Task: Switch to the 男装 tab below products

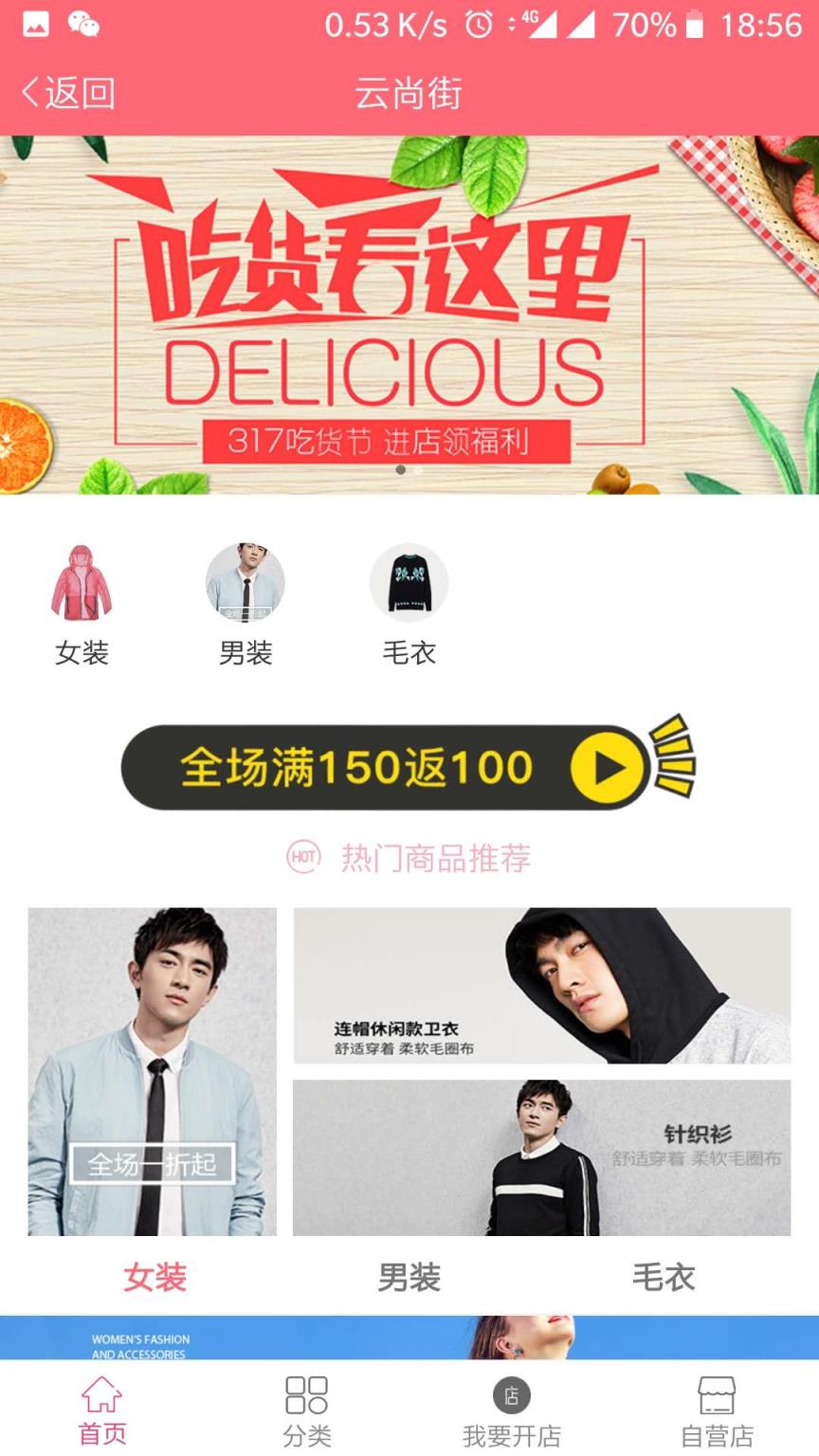Action: (409, 1279)
